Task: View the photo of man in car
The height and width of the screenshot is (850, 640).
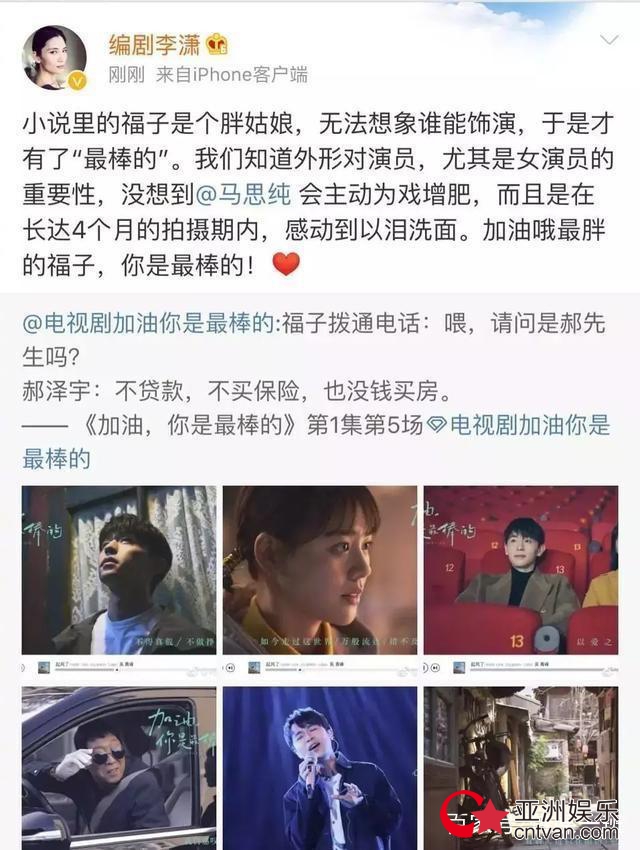Action: tap(119, 767)
